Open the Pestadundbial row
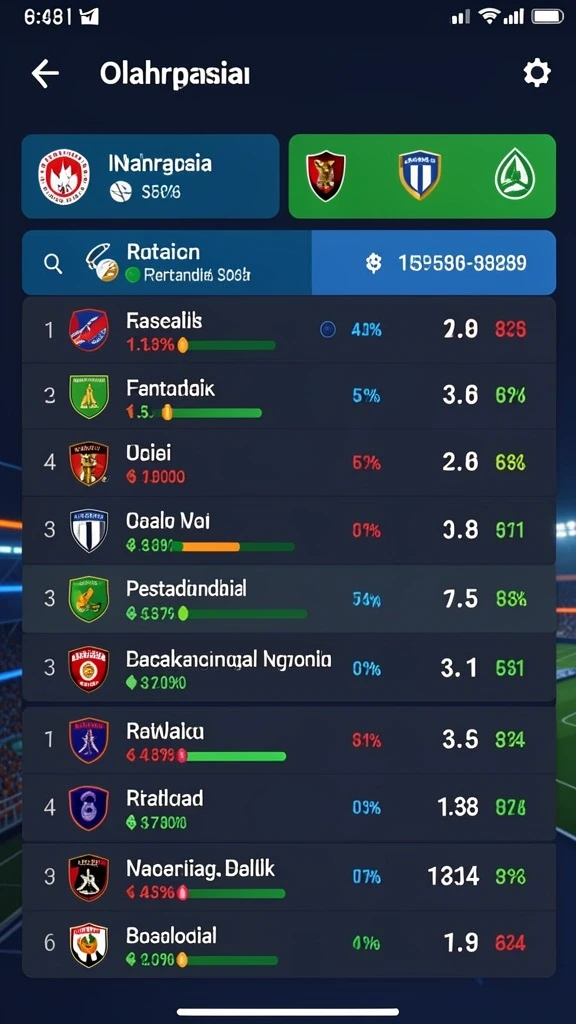The image size is (576, 1024). 289,599
